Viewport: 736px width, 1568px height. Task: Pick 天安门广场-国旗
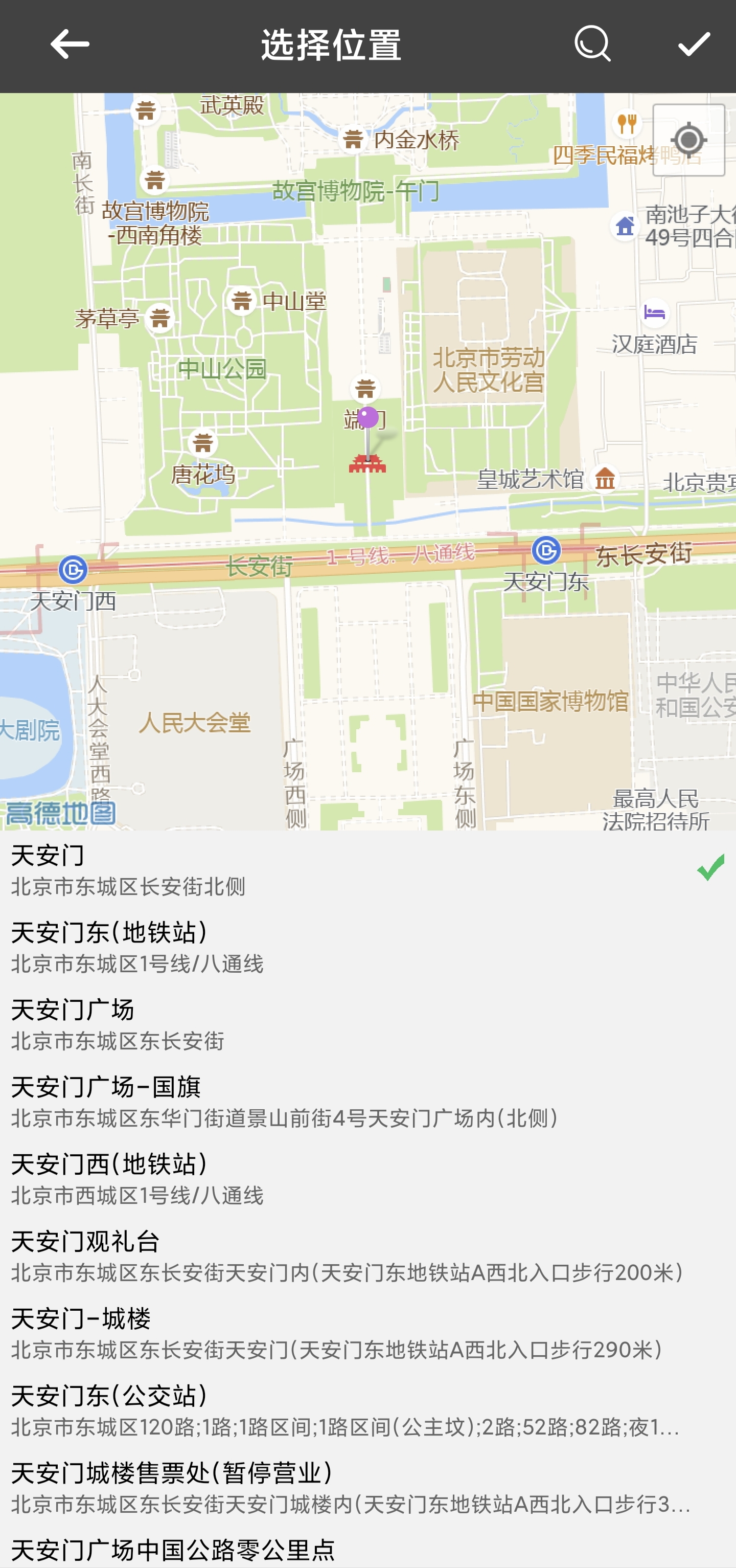tap(367, 1101)
